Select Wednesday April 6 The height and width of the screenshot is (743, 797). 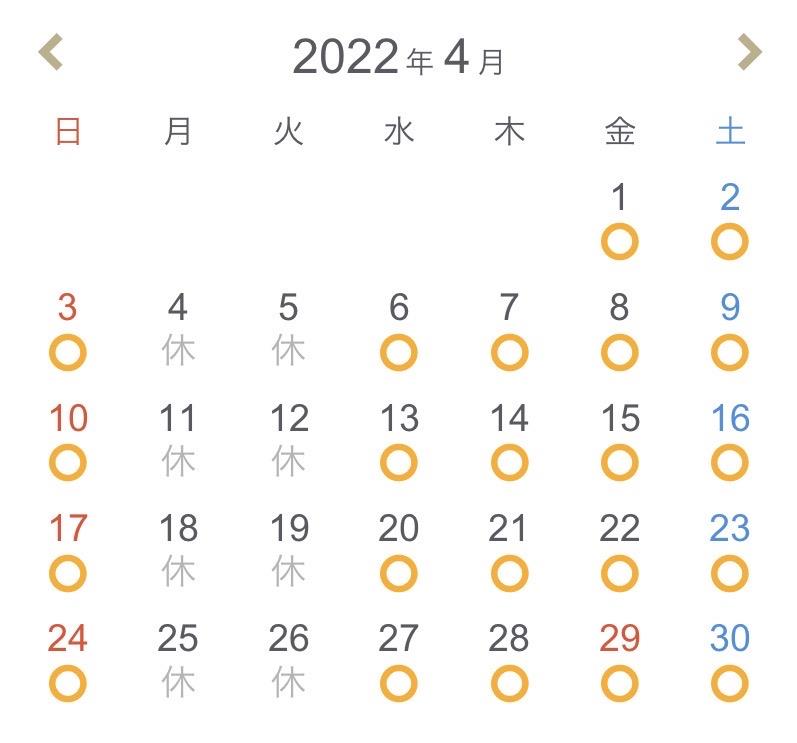398,330
